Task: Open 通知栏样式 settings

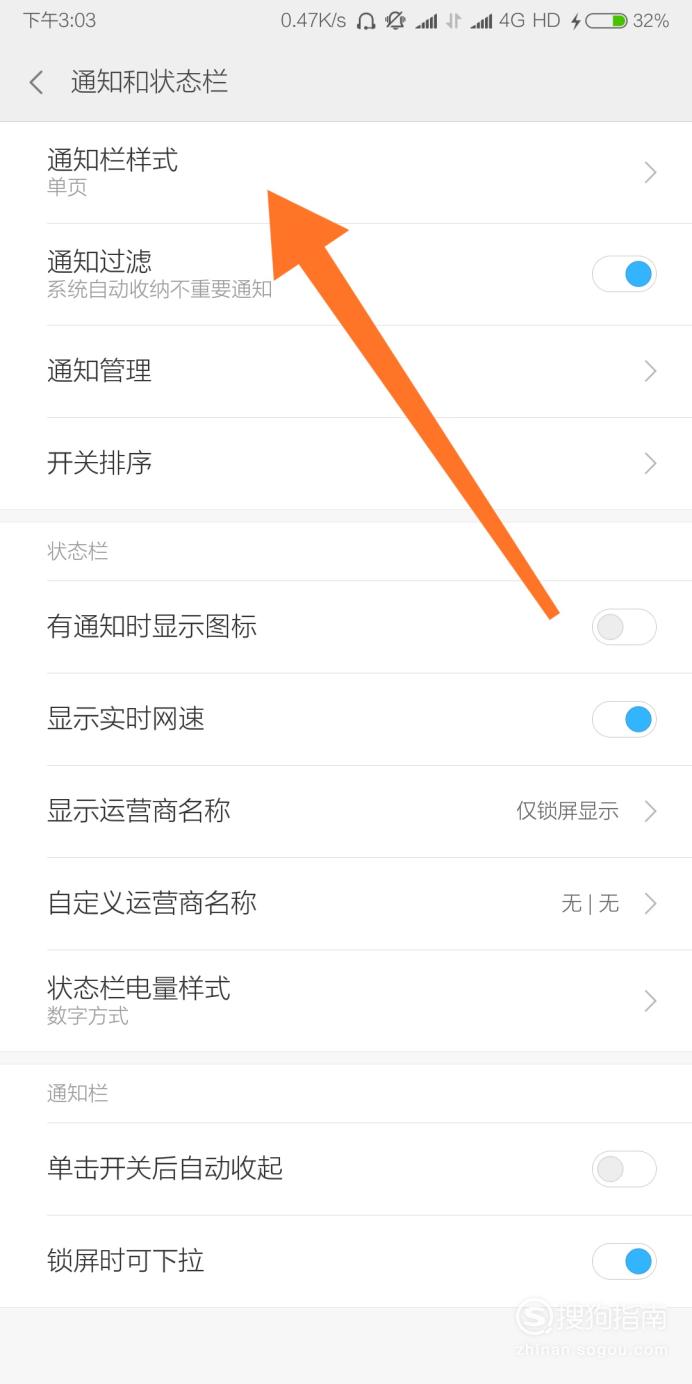Action: click(x=346, y=173)
